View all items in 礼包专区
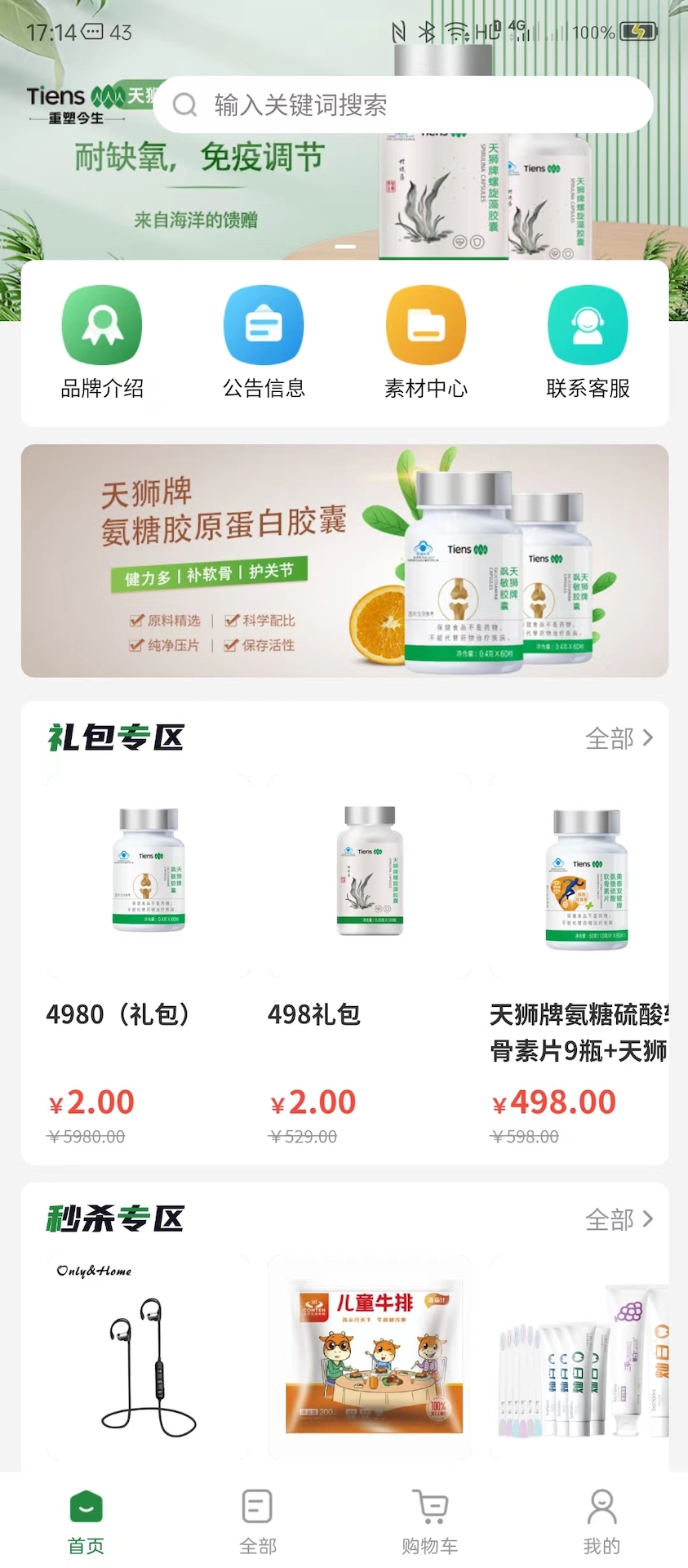 coord(619,738)
